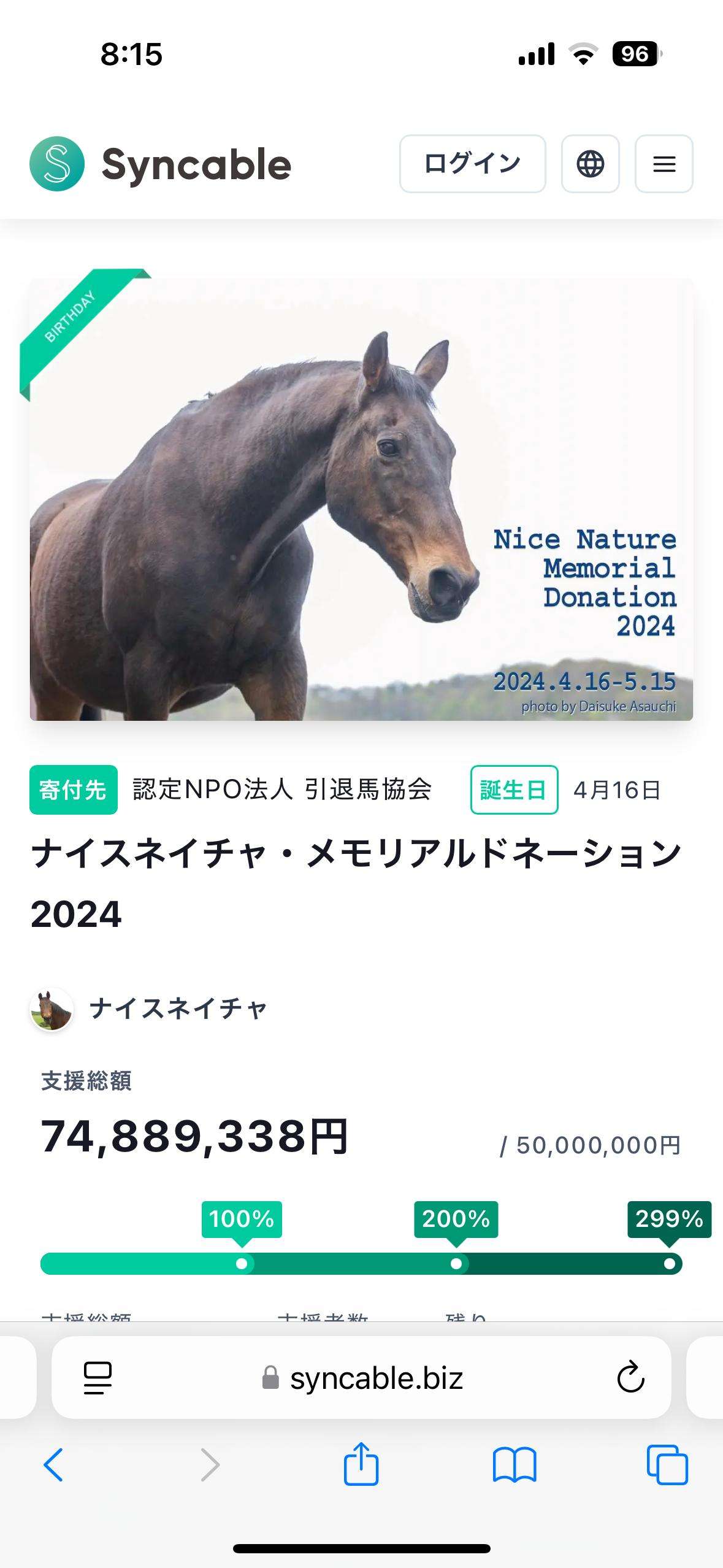Open the language globe selector
This screenshot has height=1568, width=723.
(590, 164)
